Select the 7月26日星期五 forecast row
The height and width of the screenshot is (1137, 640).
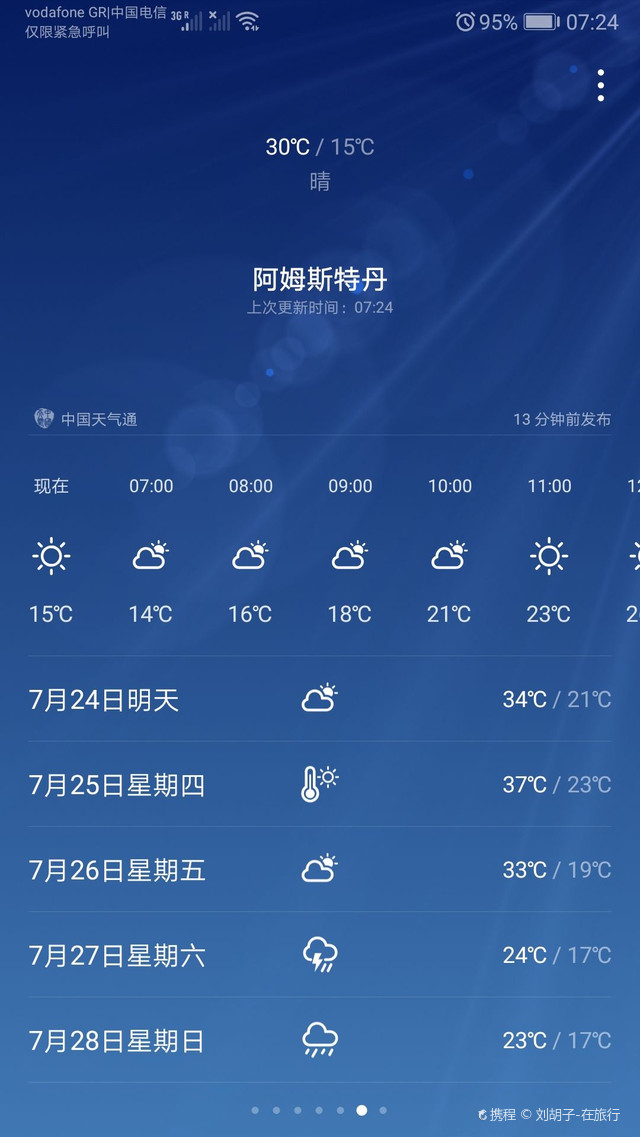tap(320, 869)
